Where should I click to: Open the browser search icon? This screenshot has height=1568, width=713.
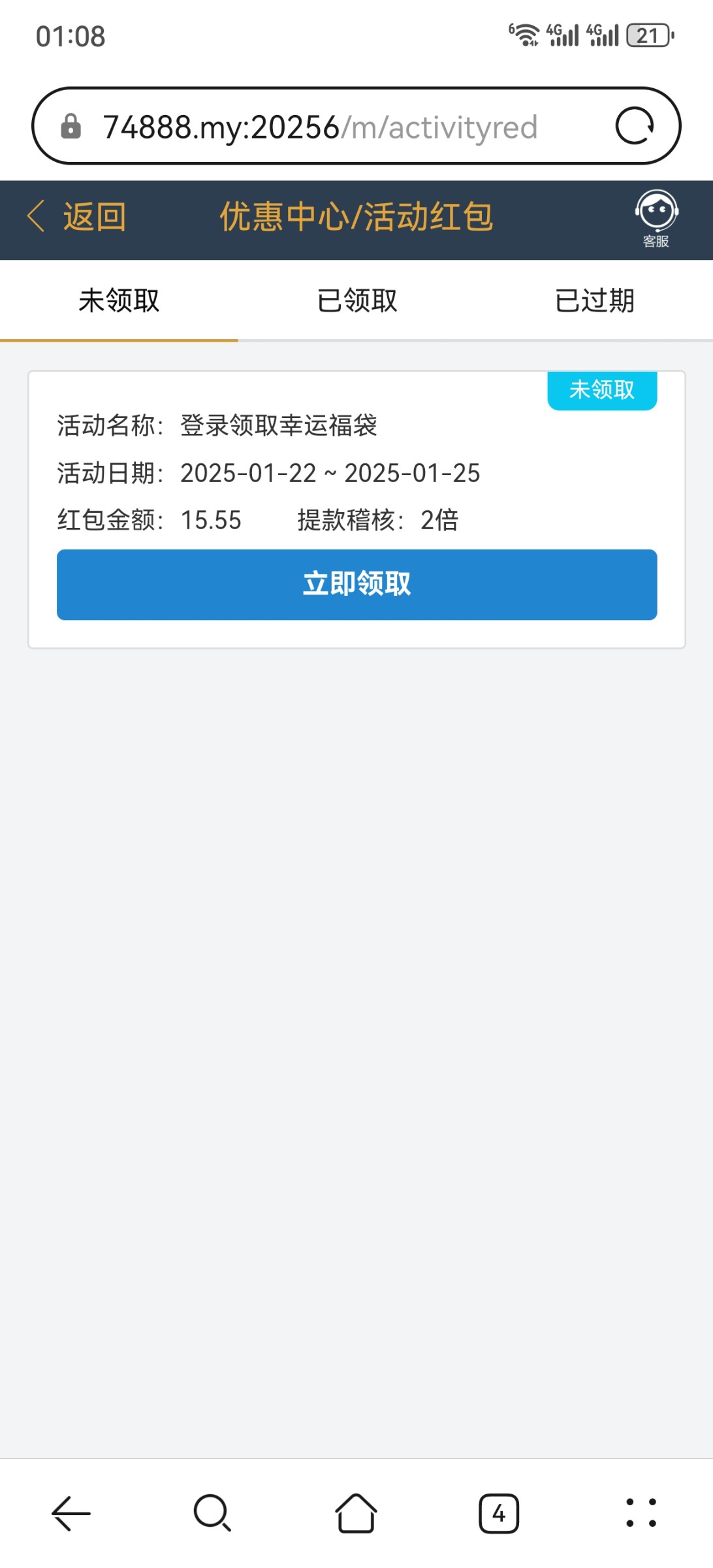(x=212, y=1512)
